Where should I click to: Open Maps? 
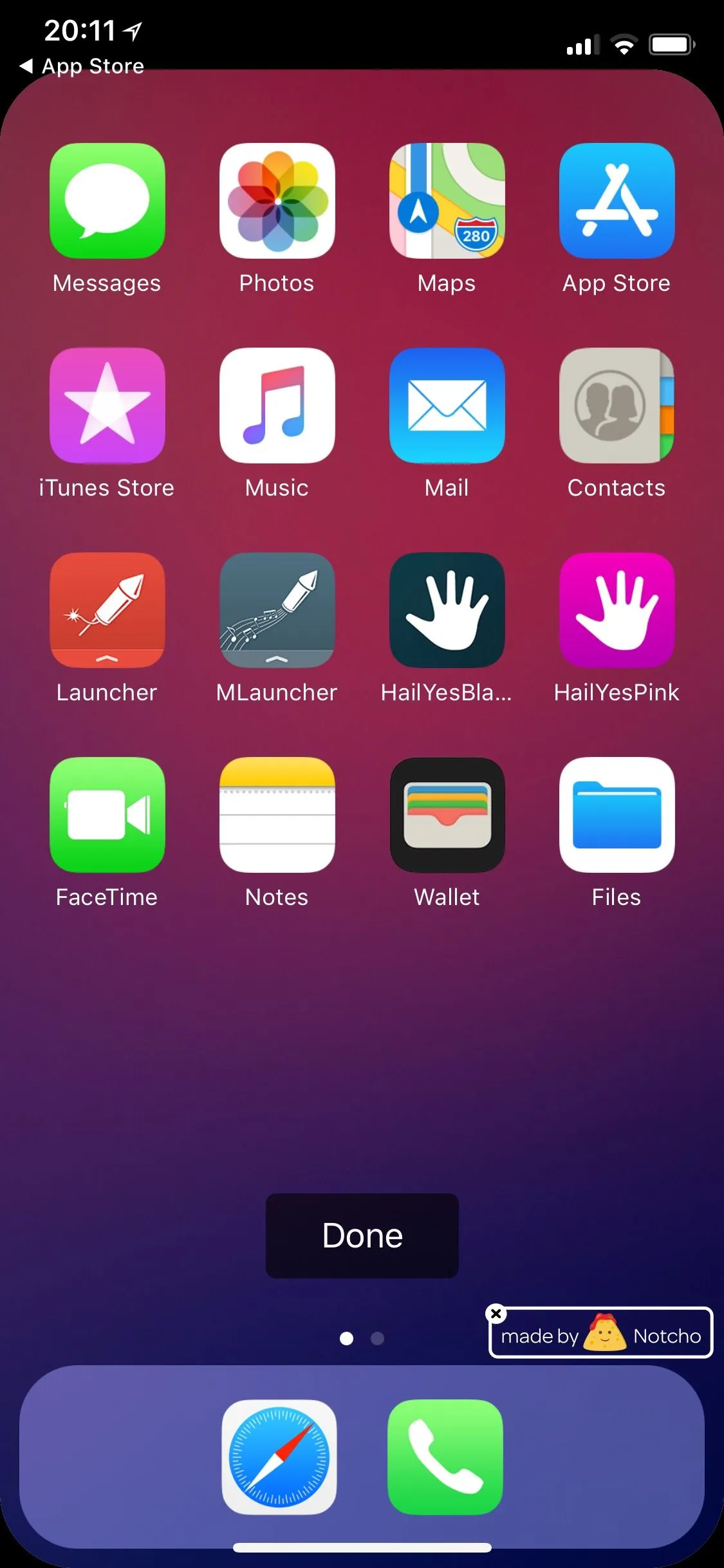447,201
